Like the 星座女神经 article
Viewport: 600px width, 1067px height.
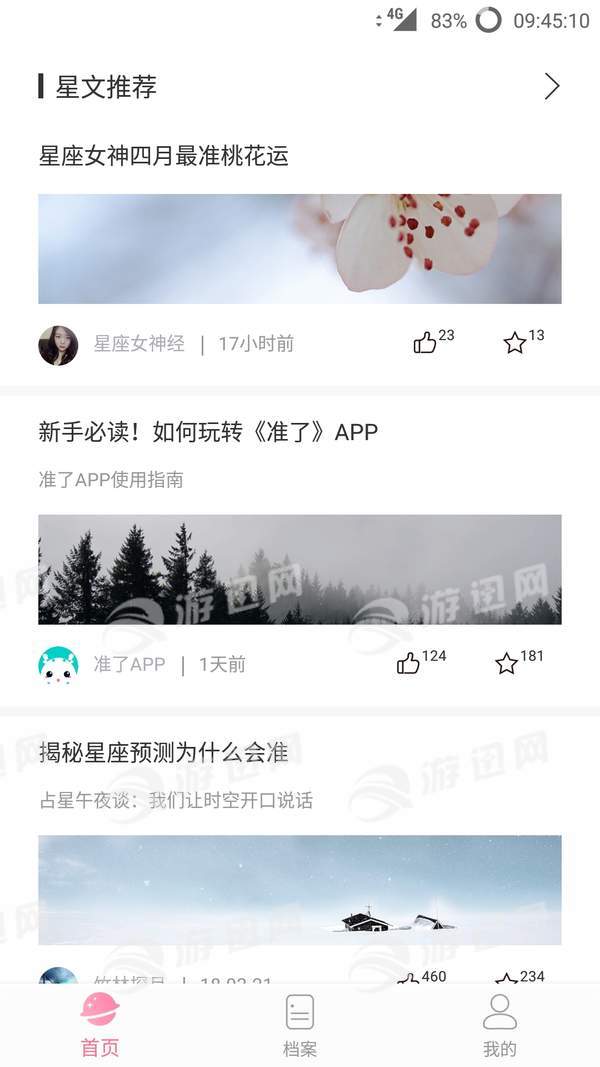pos(425,343)
